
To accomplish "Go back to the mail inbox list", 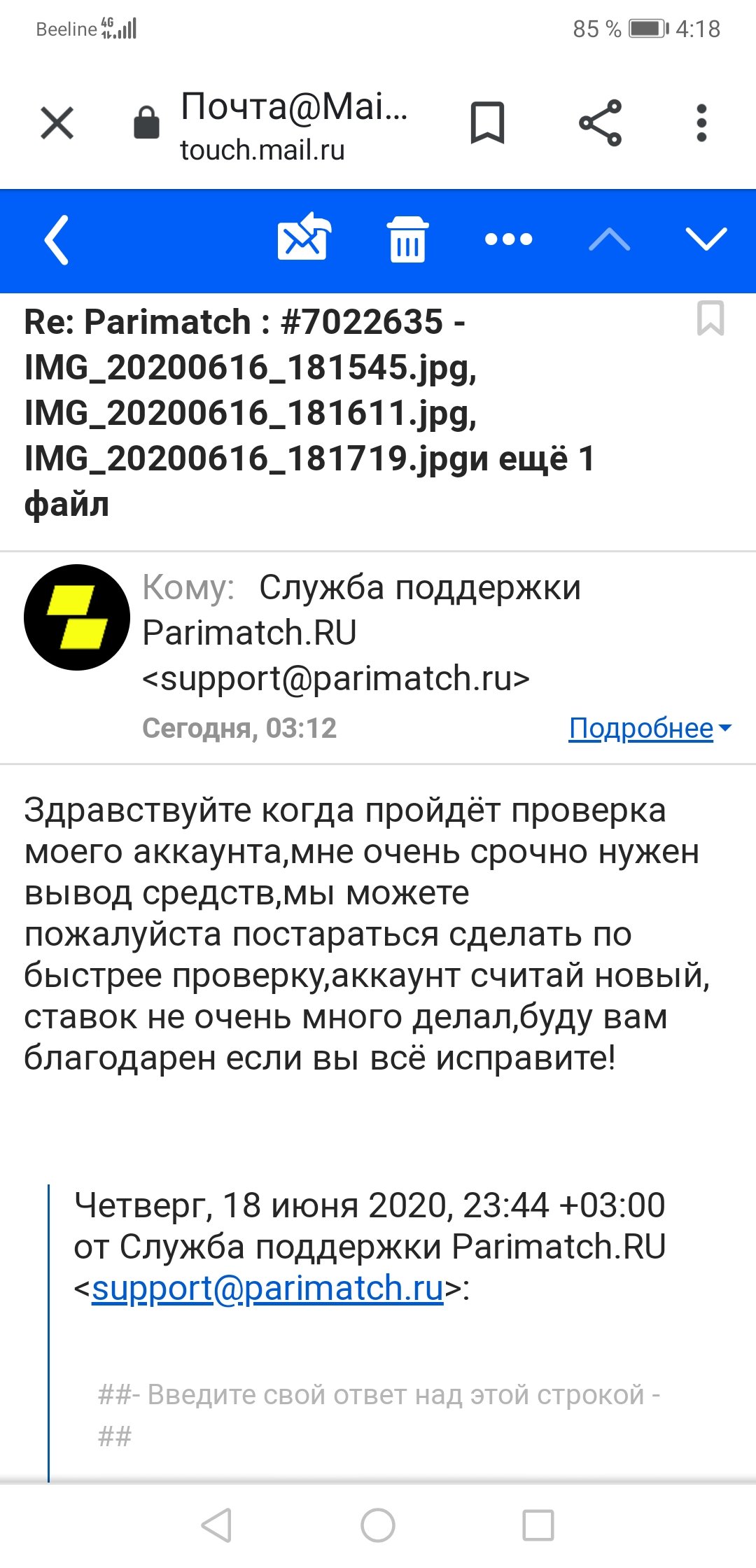I will (57, 240).
